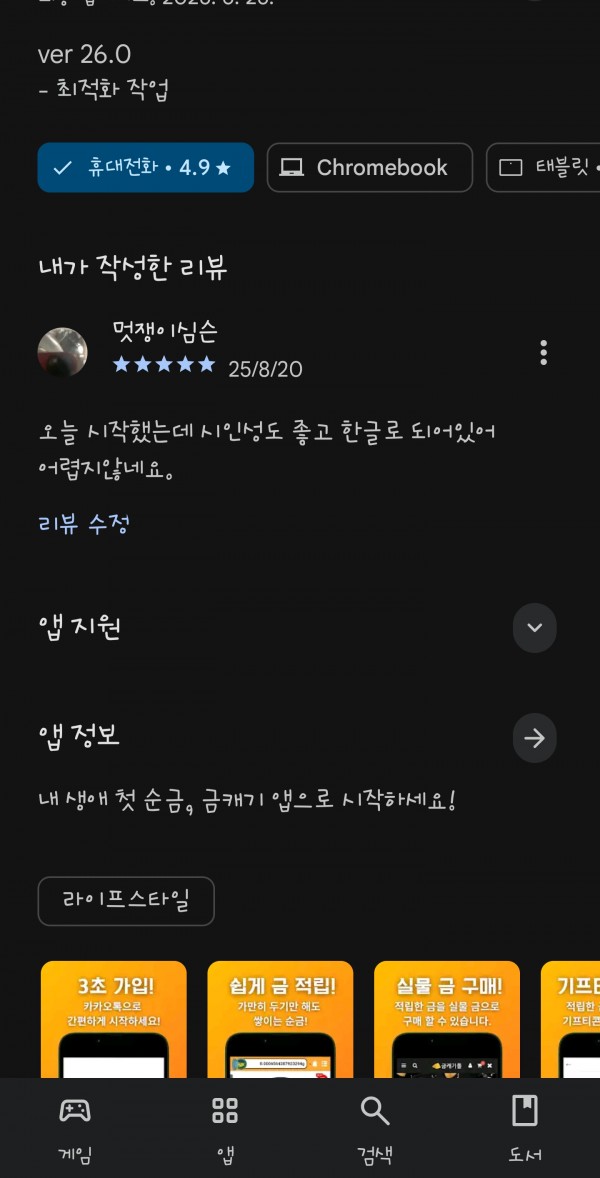This screenshot has width=600, height=1178.
Task: Tap the 라이프스타일 category chip
Action: pos(126,901)
